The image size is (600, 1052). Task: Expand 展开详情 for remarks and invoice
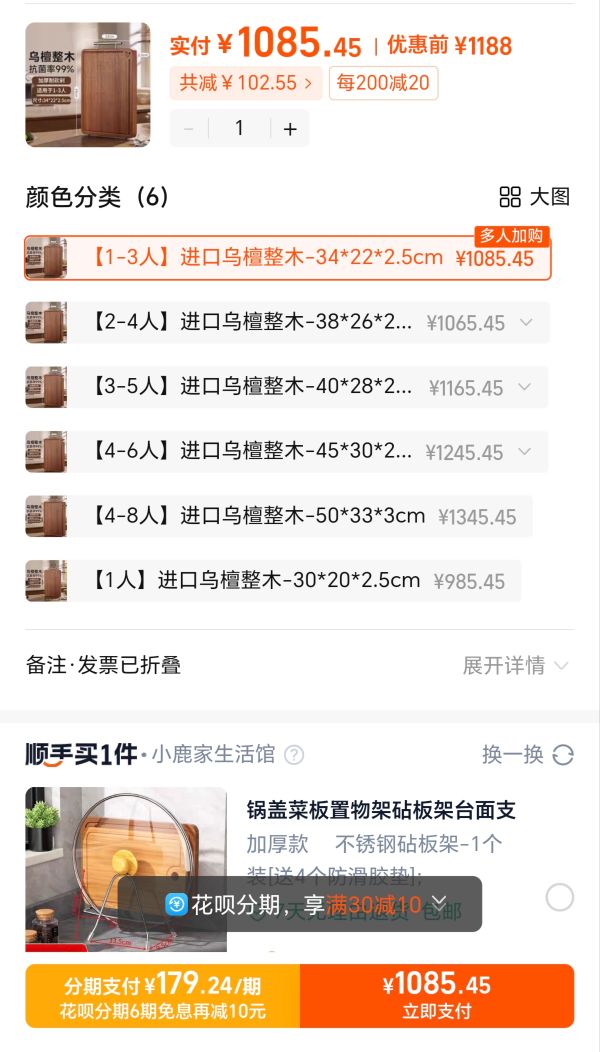click(x=516, y=665)
